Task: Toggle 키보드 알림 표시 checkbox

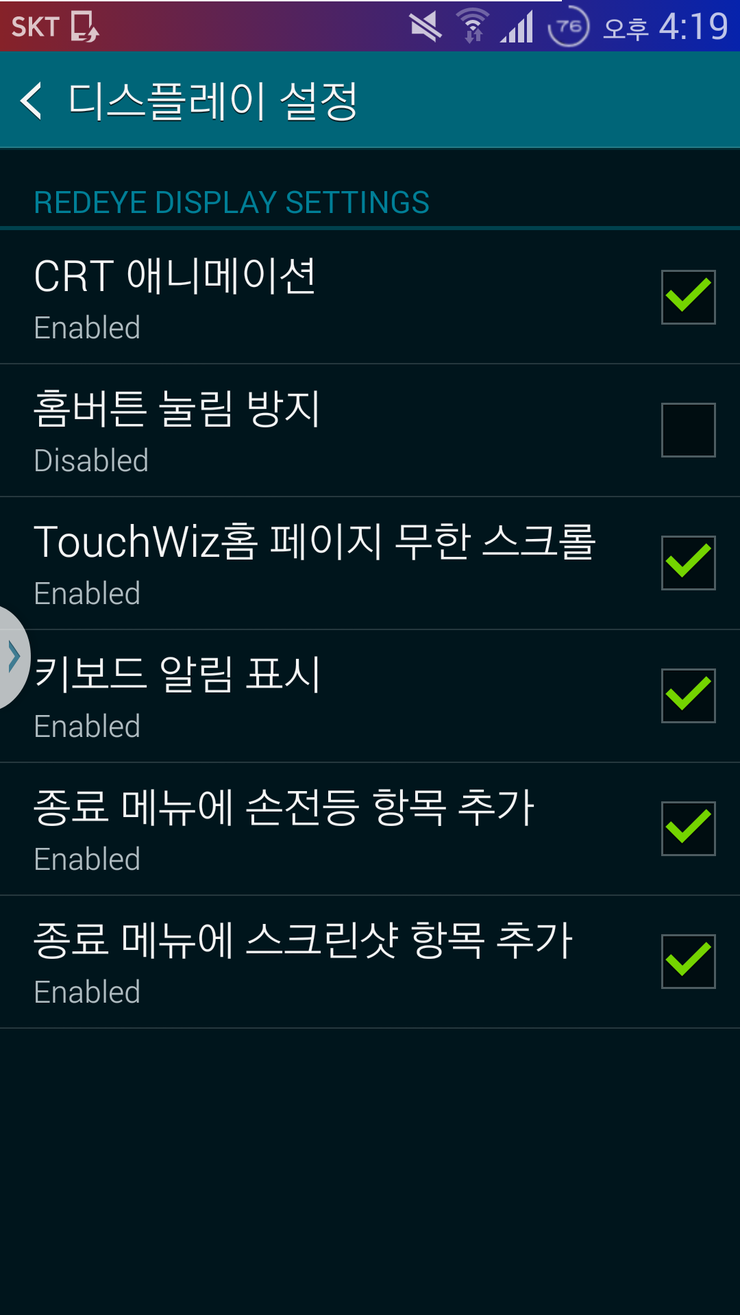Action: tap(688, 696)
